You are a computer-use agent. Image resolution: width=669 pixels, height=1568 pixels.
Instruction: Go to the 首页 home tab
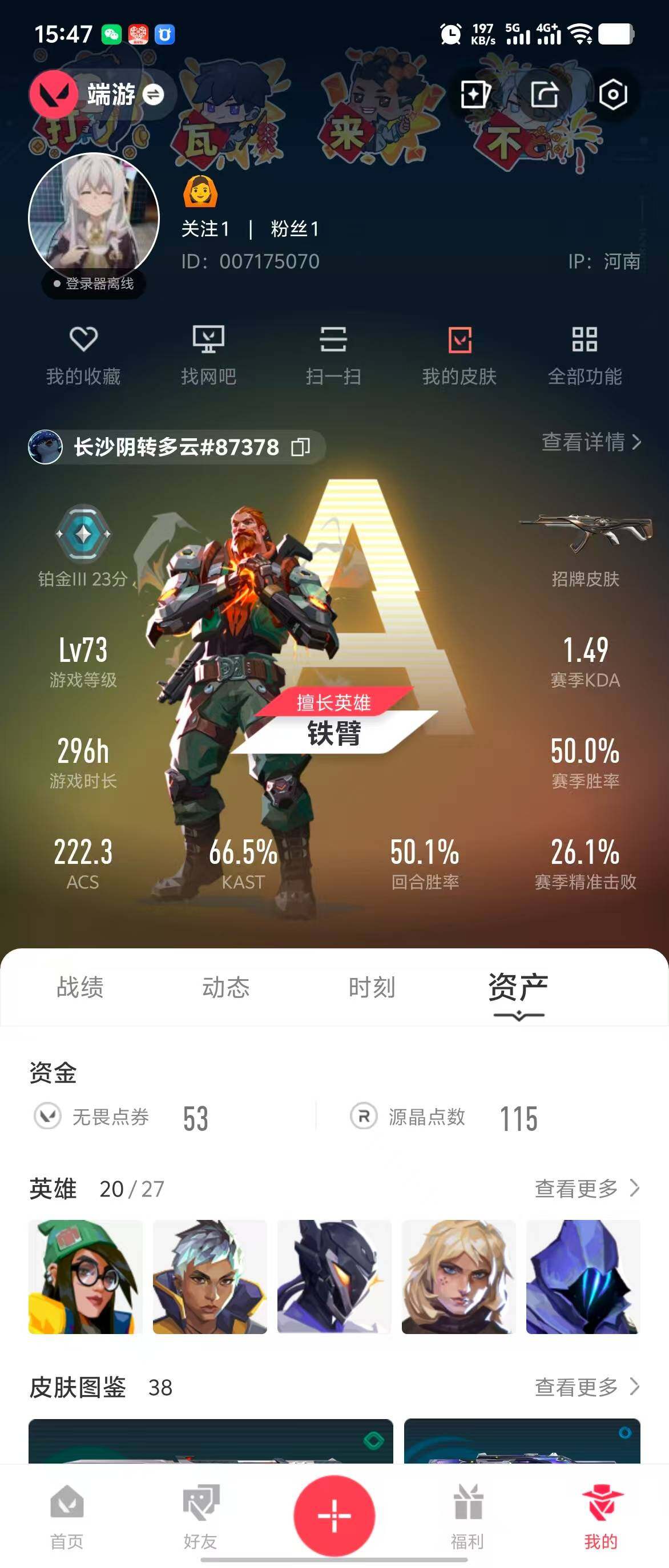(x=67, y=1516)
